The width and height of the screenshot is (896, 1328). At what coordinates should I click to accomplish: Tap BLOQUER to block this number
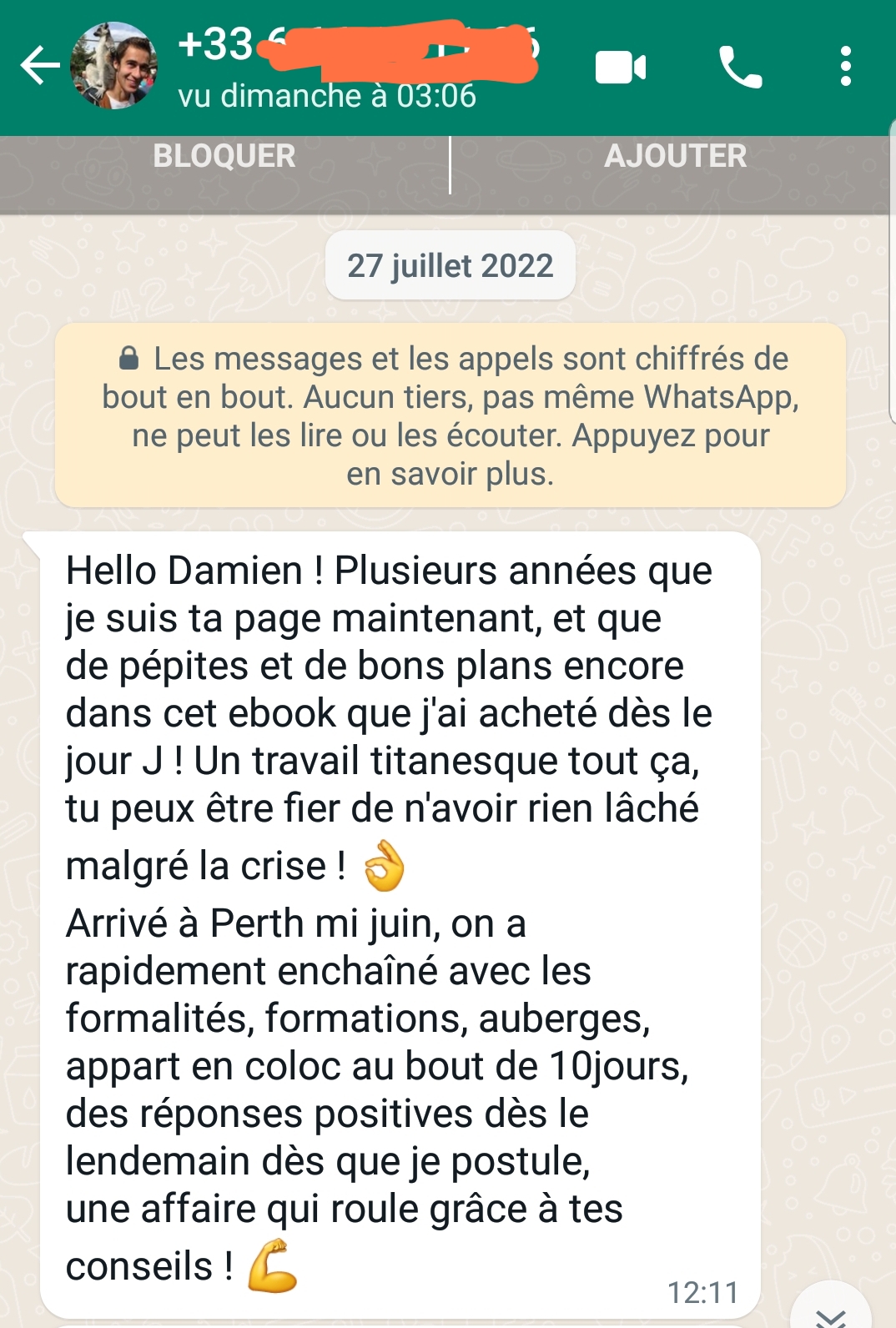[x=224, y=157]
